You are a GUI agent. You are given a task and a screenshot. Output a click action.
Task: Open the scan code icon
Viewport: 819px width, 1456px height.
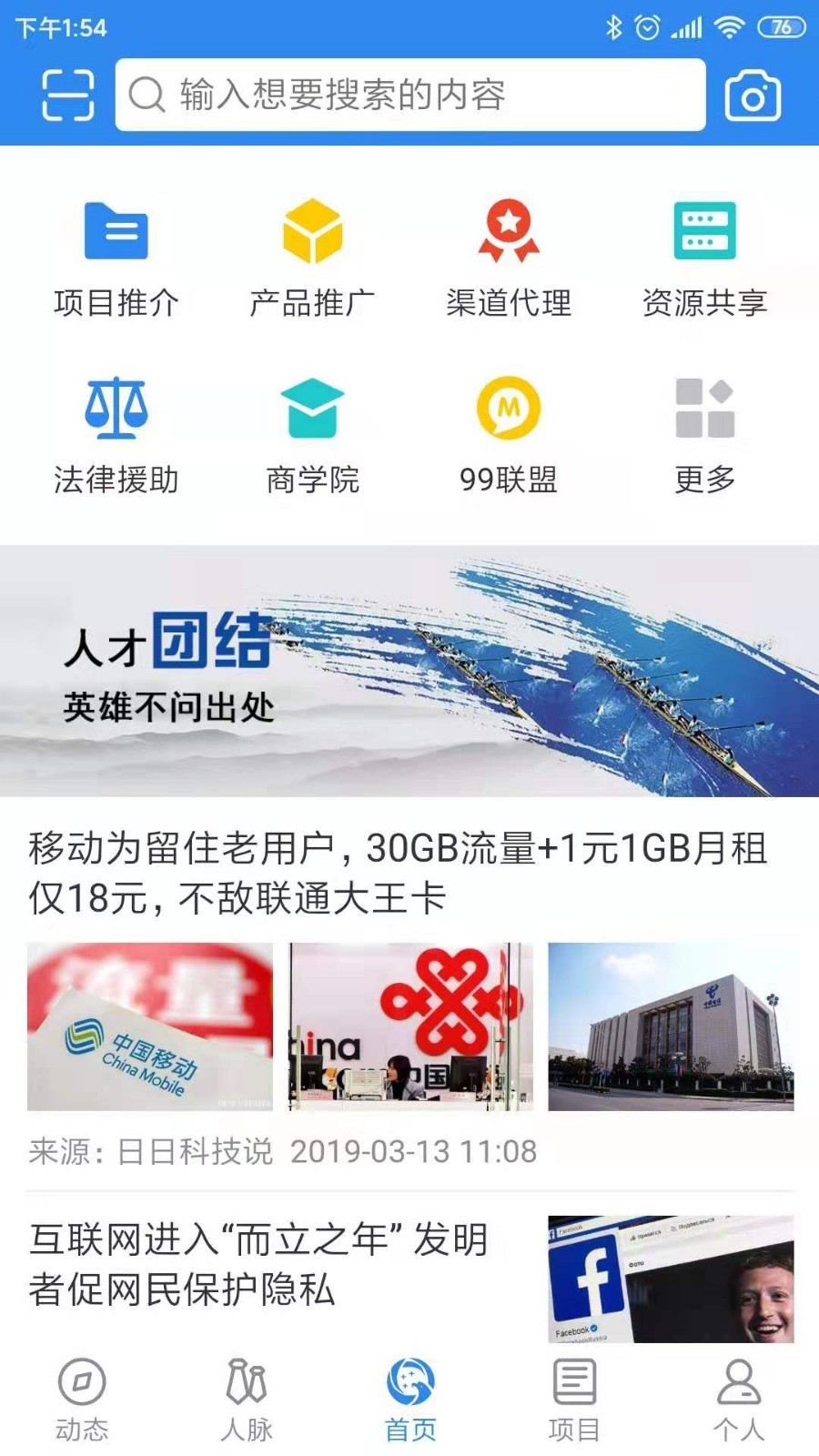68,96
